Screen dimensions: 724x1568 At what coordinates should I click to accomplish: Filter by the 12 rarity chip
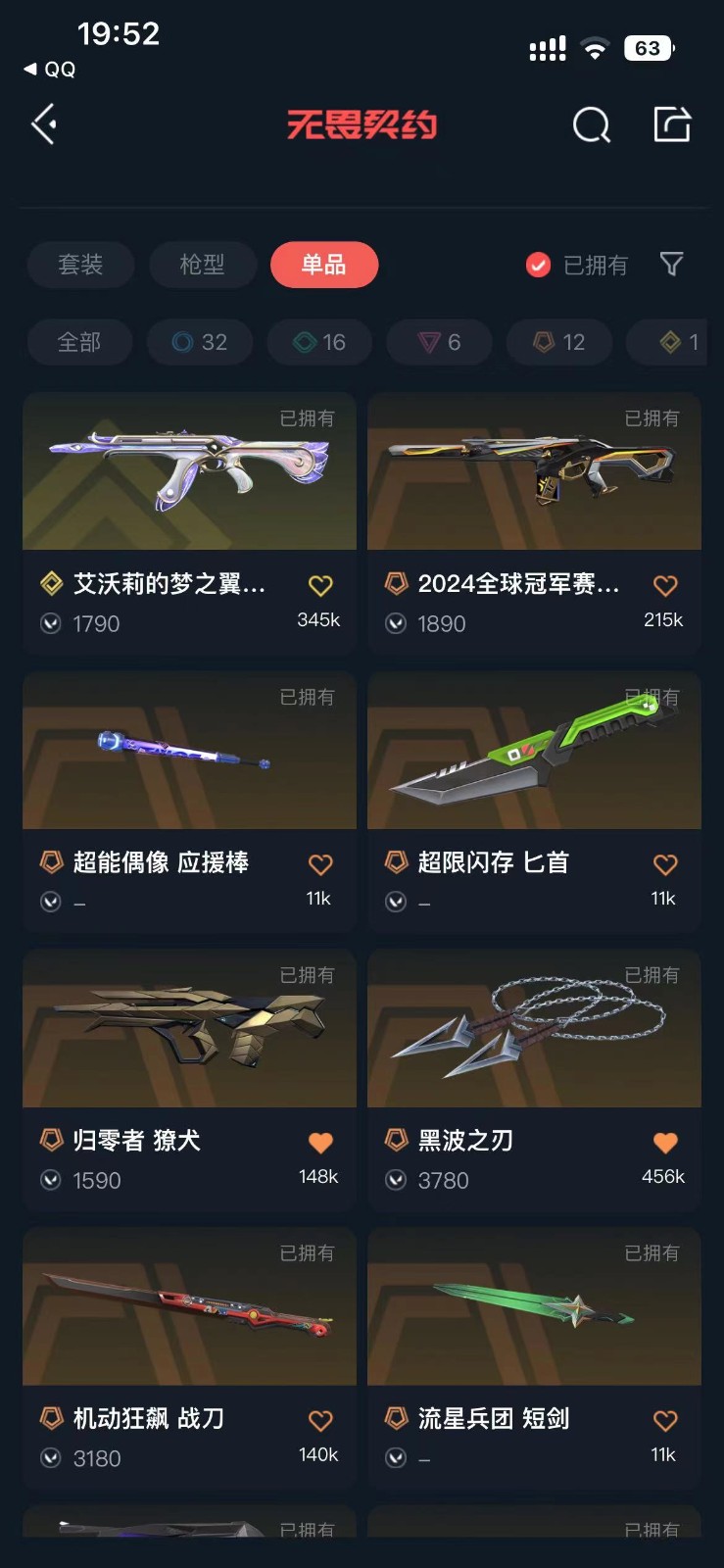559,342
